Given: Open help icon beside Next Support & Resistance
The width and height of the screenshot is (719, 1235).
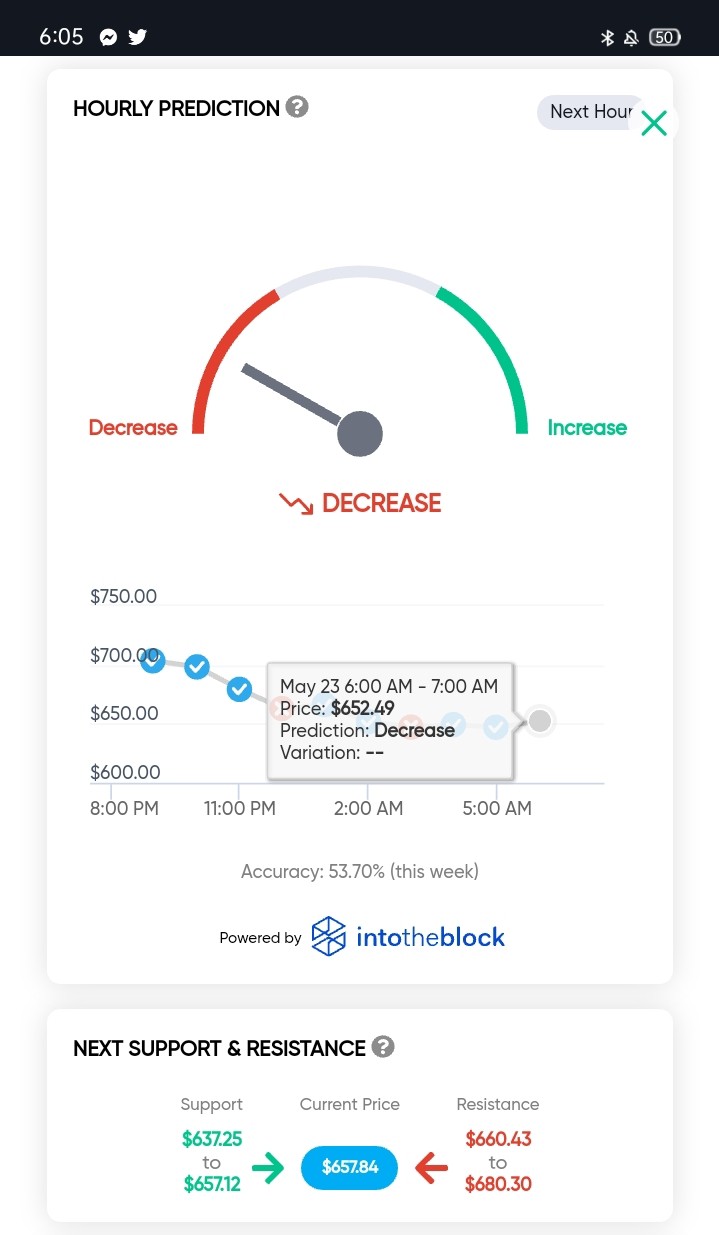Looking at the screenshot, I should [x=383, y=1047].
